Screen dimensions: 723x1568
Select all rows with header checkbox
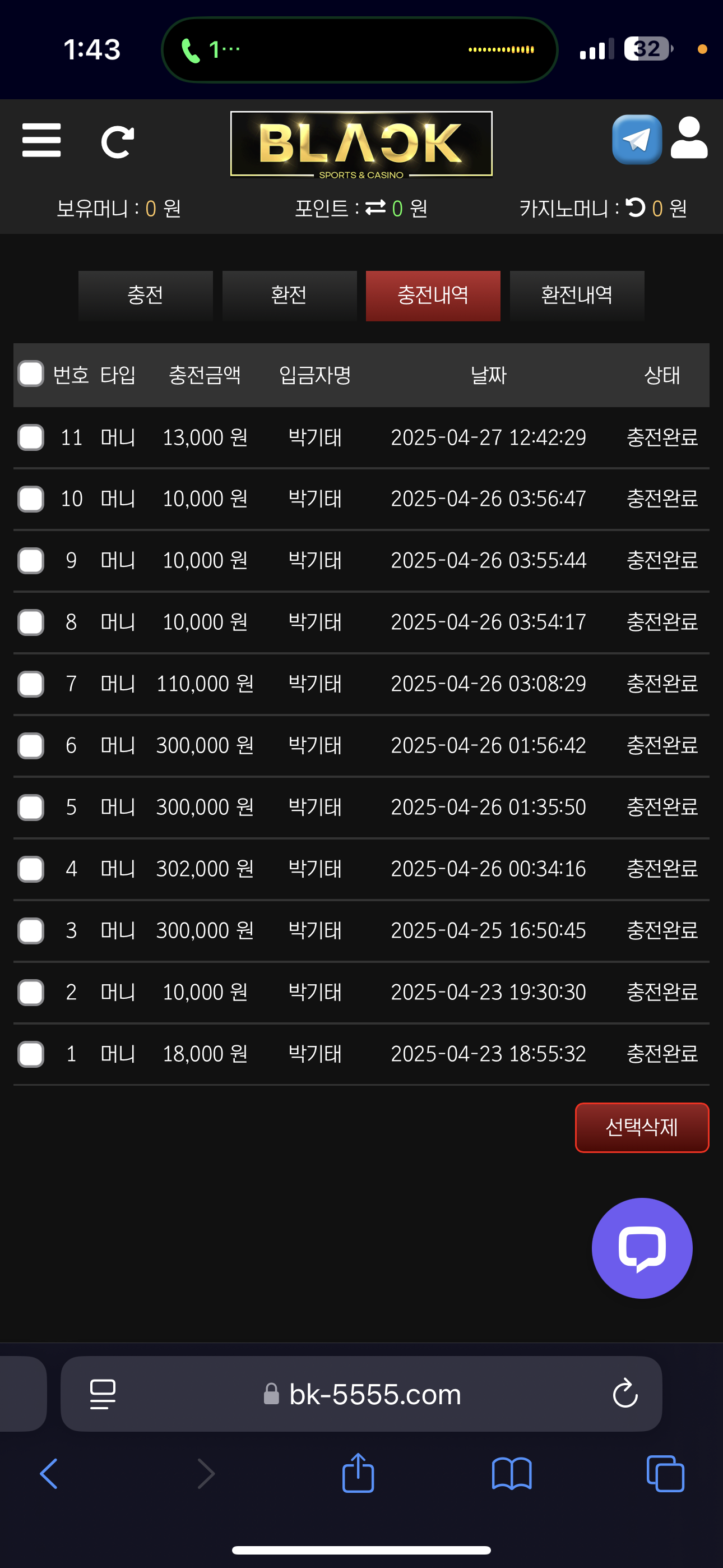(31, 373)
